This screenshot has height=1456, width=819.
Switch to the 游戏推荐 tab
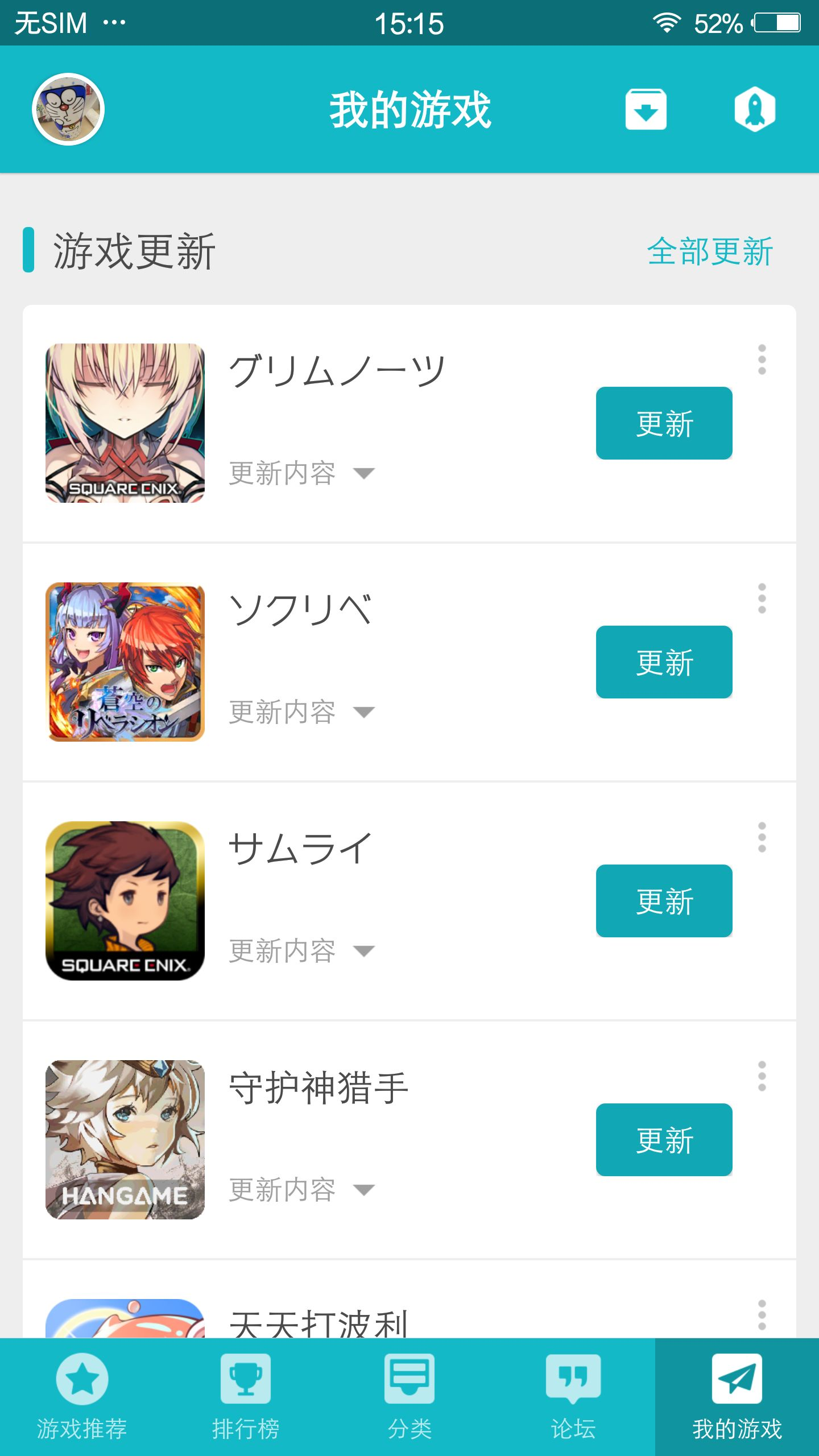click(x=82, y=1397)
